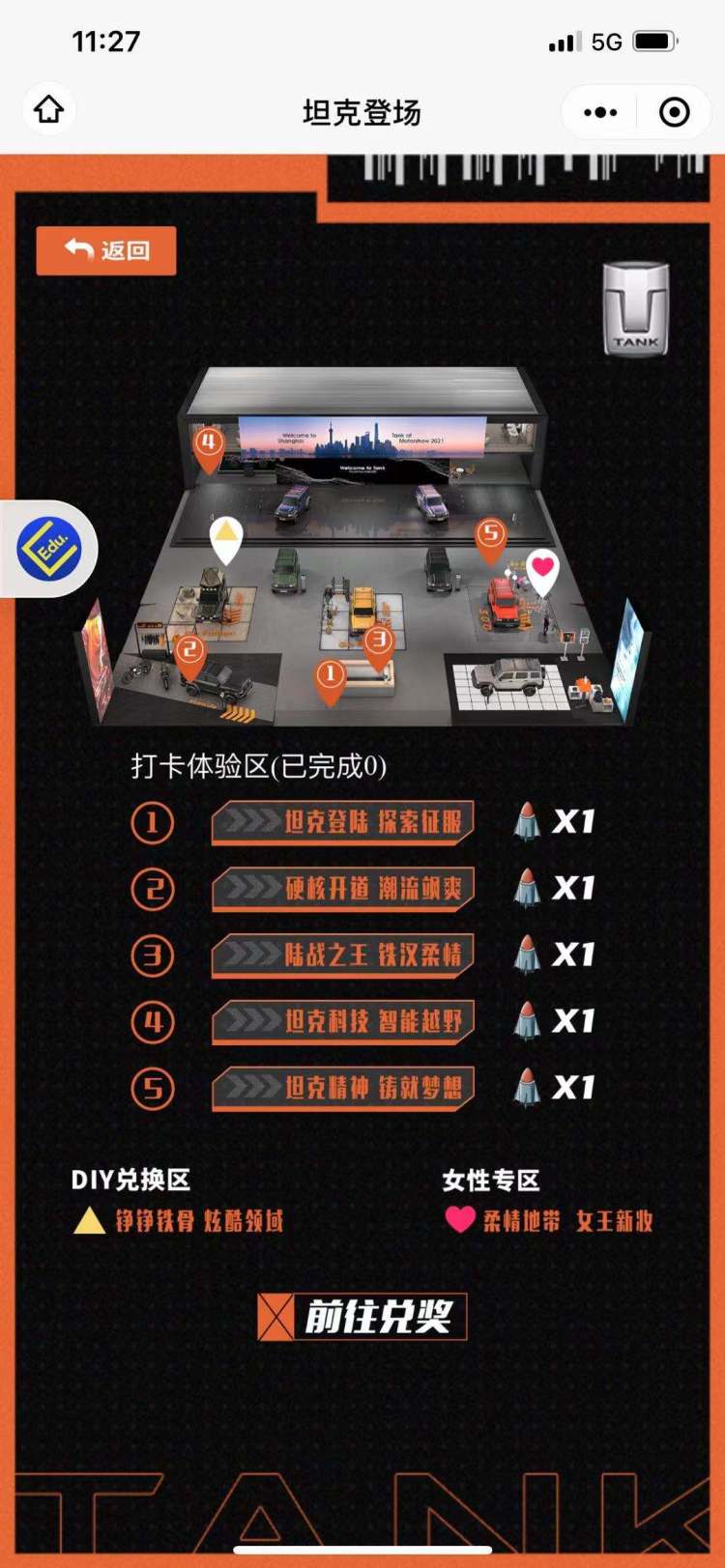Go to the mini program home icon
Image resolution: width=725 pixels, height=1568 pixels.
pos(49,110)
